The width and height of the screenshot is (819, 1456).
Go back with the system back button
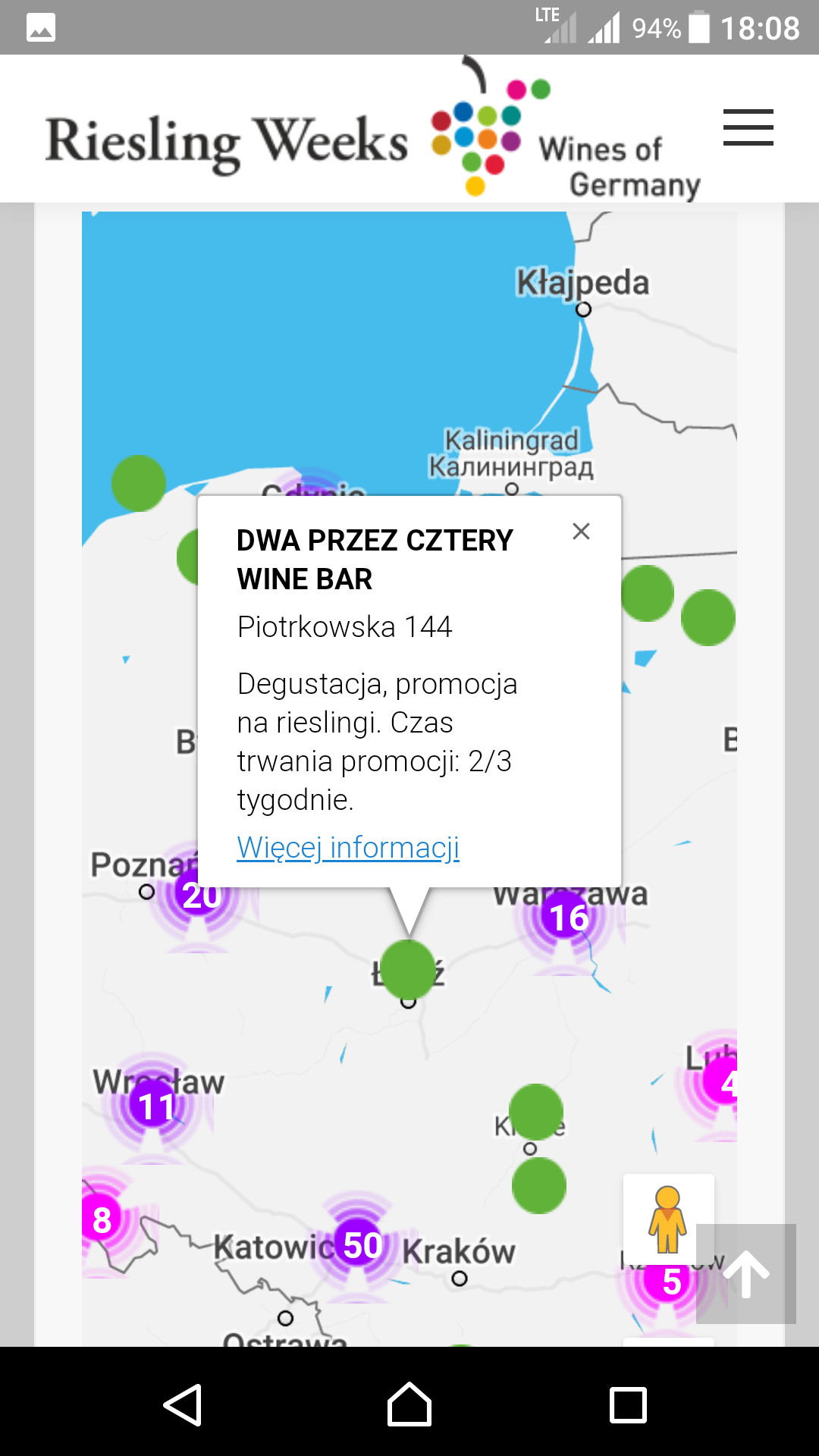[183, 1404]
